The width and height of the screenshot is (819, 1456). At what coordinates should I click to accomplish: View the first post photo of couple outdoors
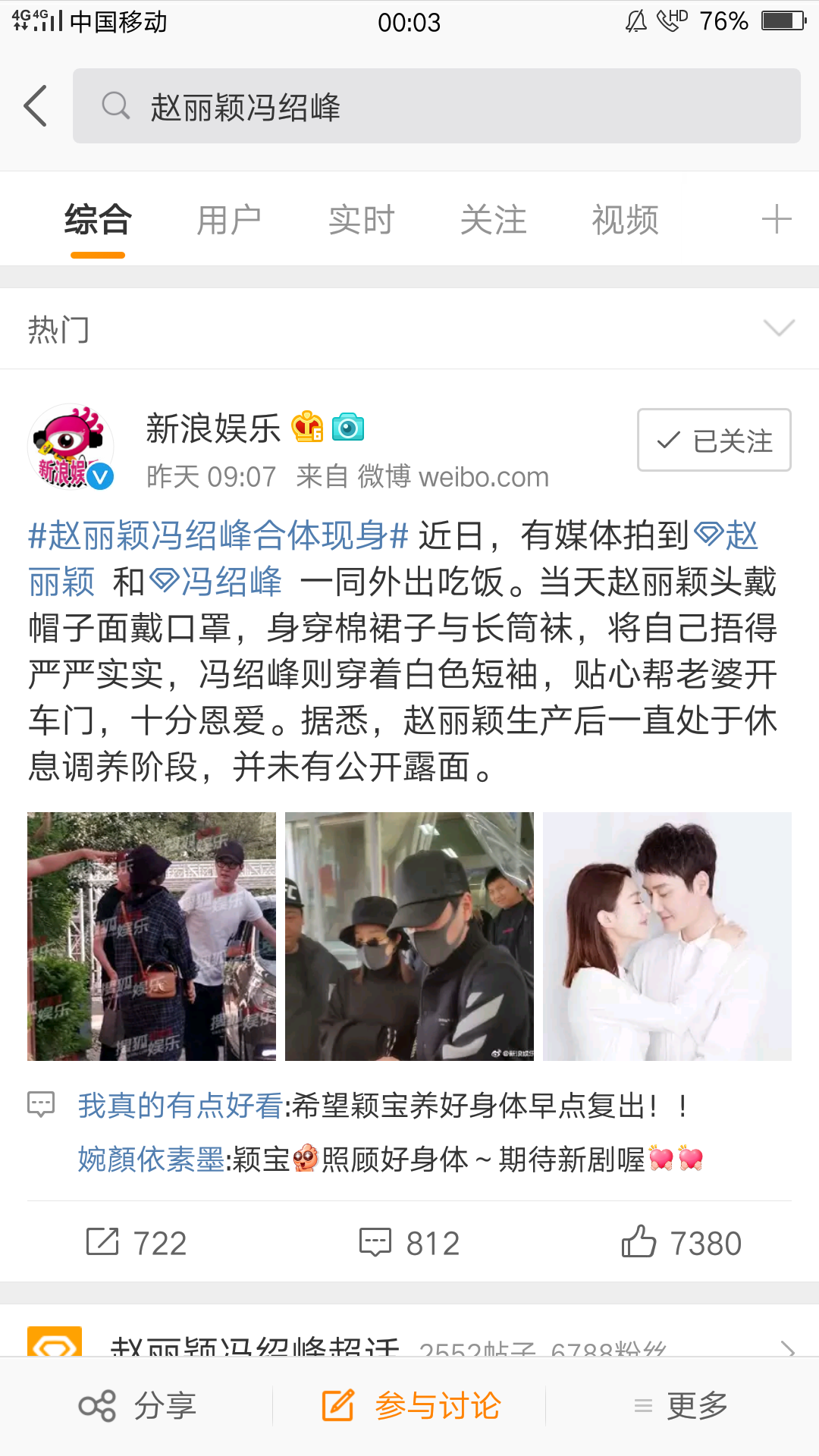click(x=152, y=937)
